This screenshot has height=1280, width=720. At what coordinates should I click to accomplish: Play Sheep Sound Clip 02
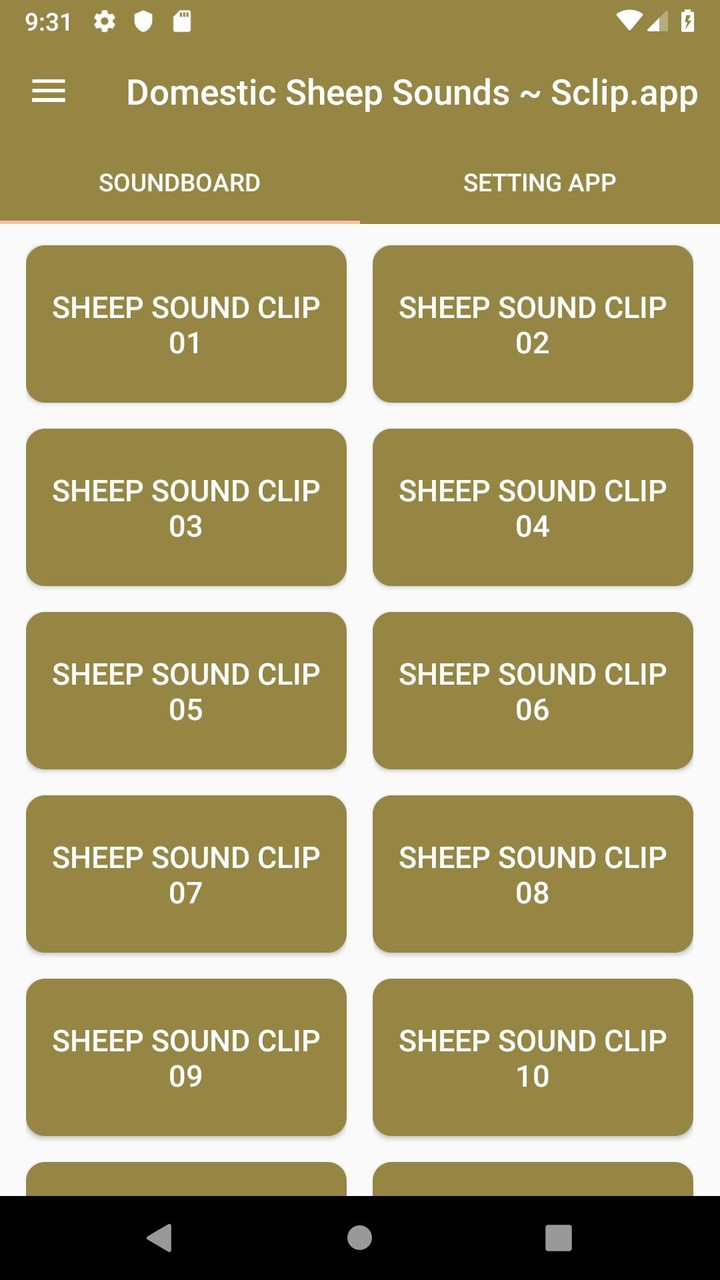[x=532, y=324]
